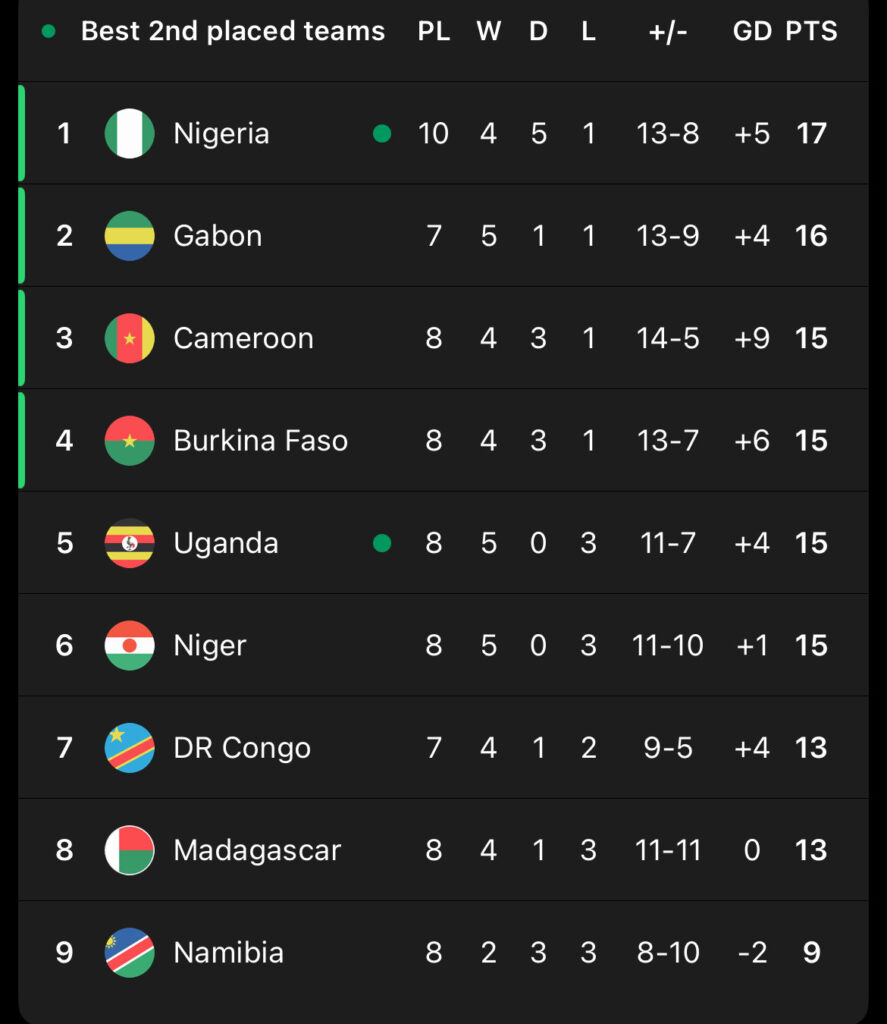887x1024 pixels.
Task: Open Burkina Faso team details
Action: [x=260, y=441]
